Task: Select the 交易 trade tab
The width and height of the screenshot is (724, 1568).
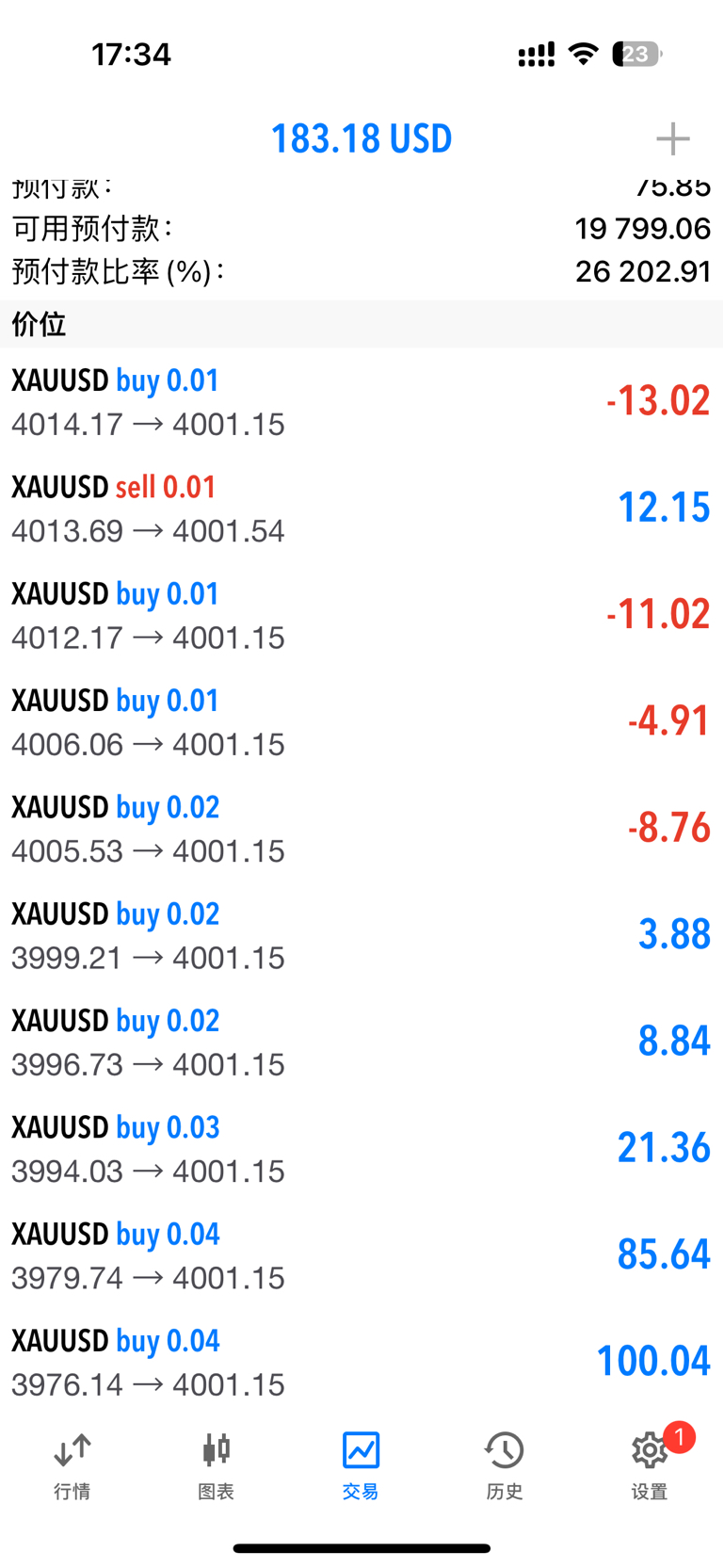Action: [361, 1464]
